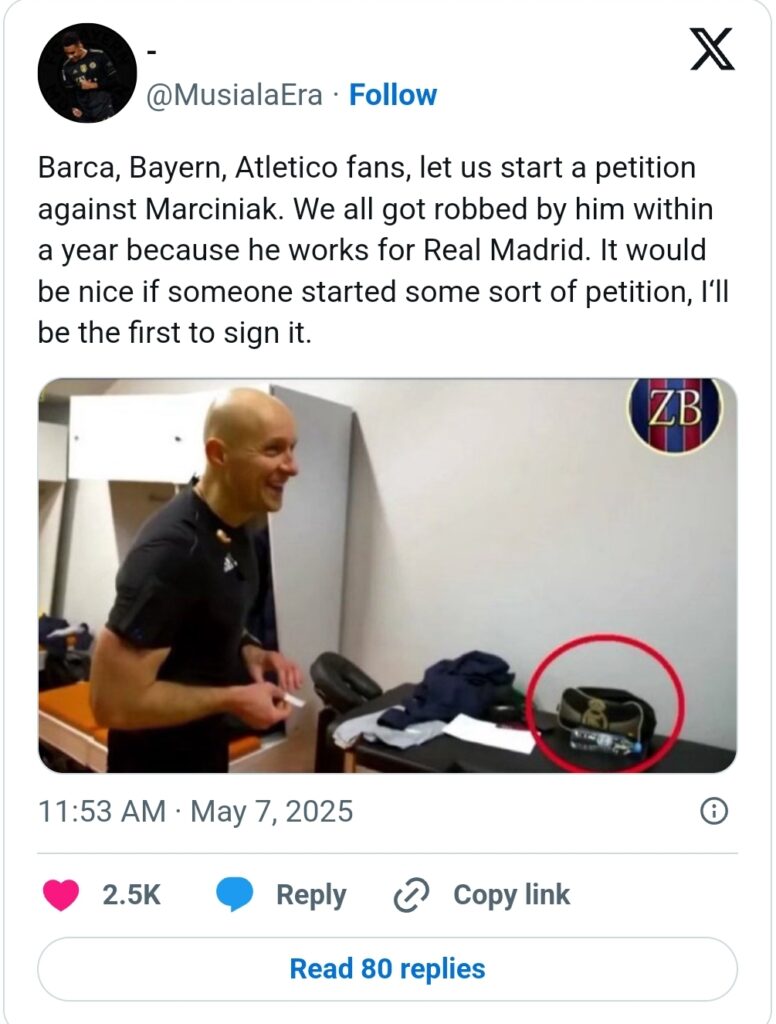Open the tweet info icon
This screenshot has width=776, height=1024.
tap(713, 811)
